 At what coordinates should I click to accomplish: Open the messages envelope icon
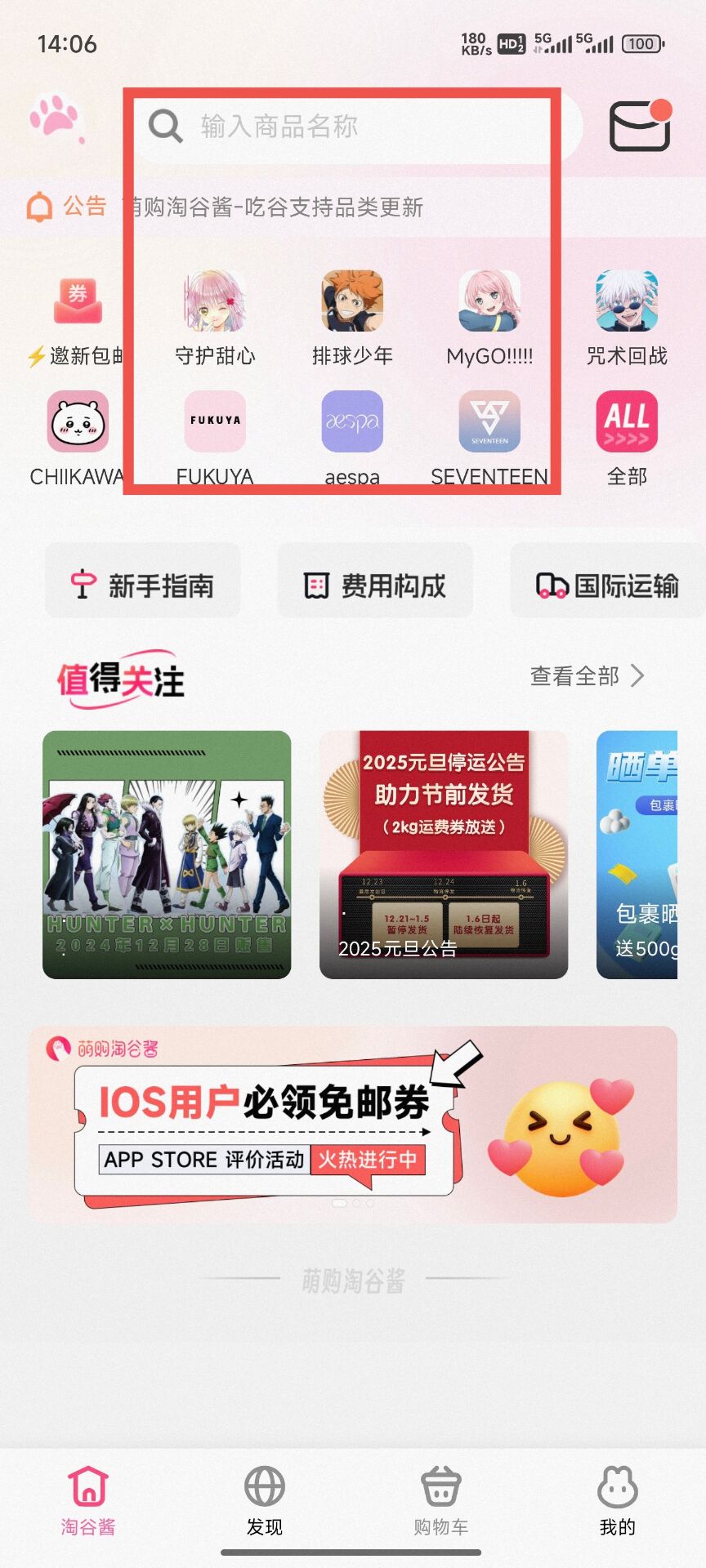pos(640,127)
